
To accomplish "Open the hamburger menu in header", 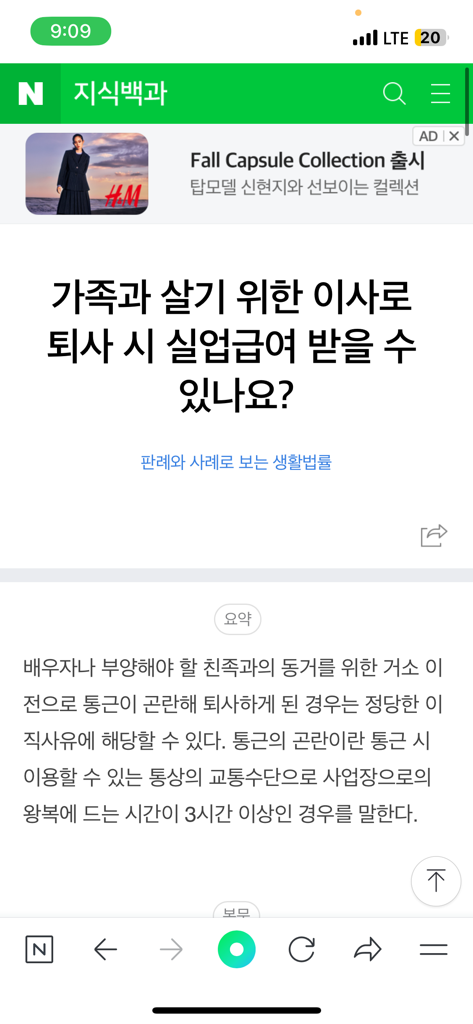I will coord(440,94).
